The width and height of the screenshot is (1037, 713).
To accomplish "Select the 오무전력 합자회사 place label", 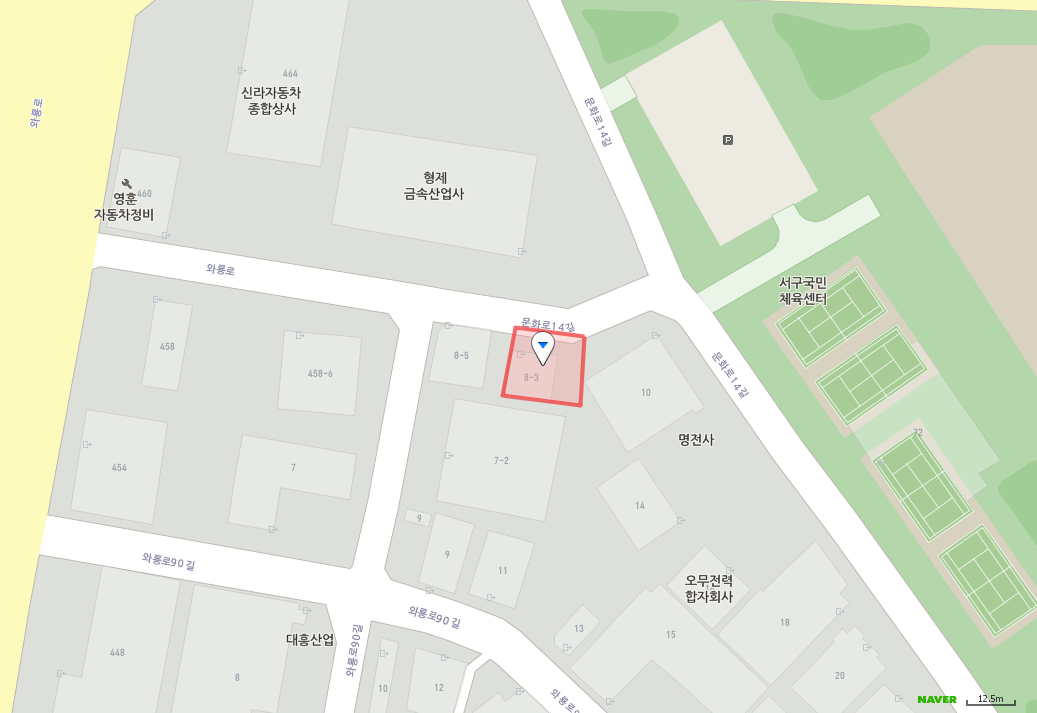I will pos(709,588).
